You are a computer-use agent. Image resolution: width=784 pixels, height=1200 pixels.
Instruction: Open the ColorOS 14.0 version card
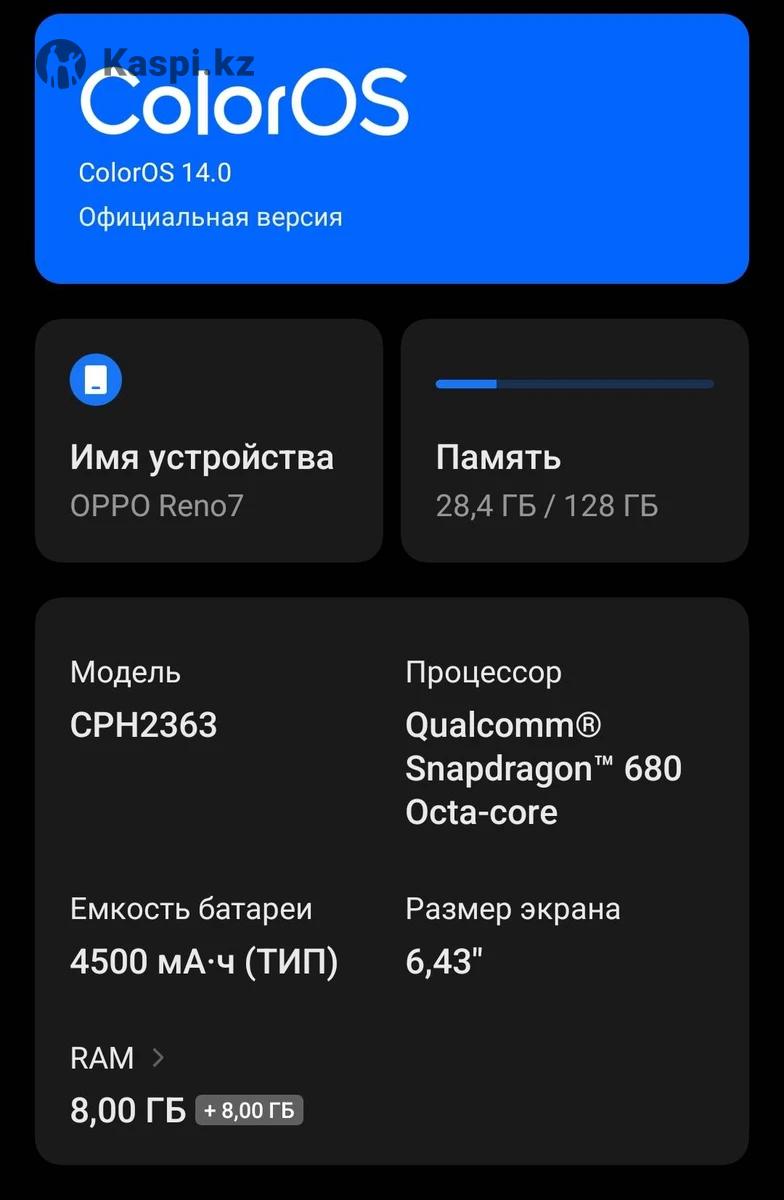pyautogui.click(x=391, y=150)
